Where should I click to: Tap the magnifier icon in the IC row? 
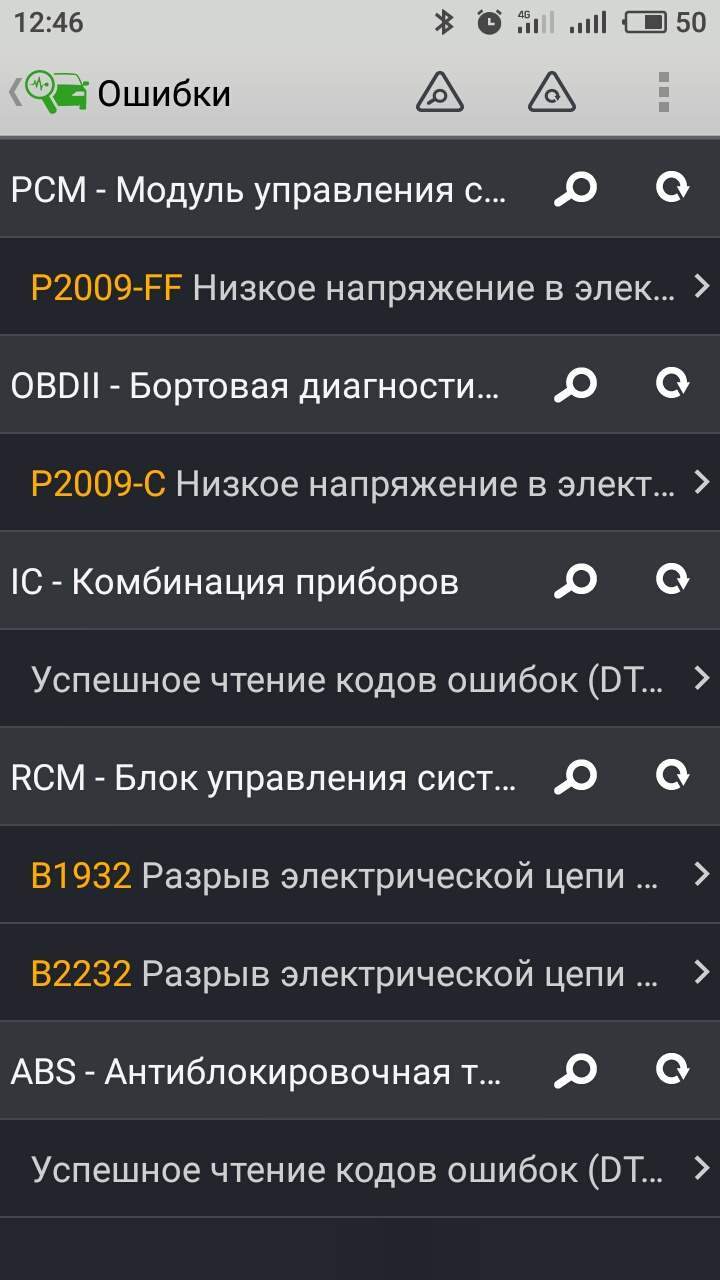point(575,581)
